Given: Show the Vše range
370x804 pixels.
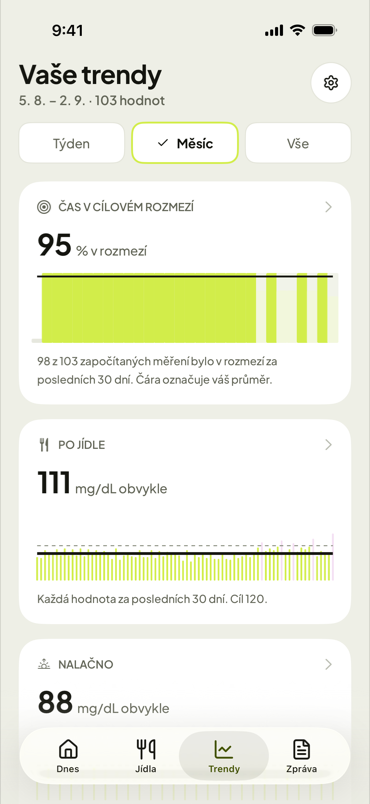Looking at the screenshot, I should coord(298,143).
